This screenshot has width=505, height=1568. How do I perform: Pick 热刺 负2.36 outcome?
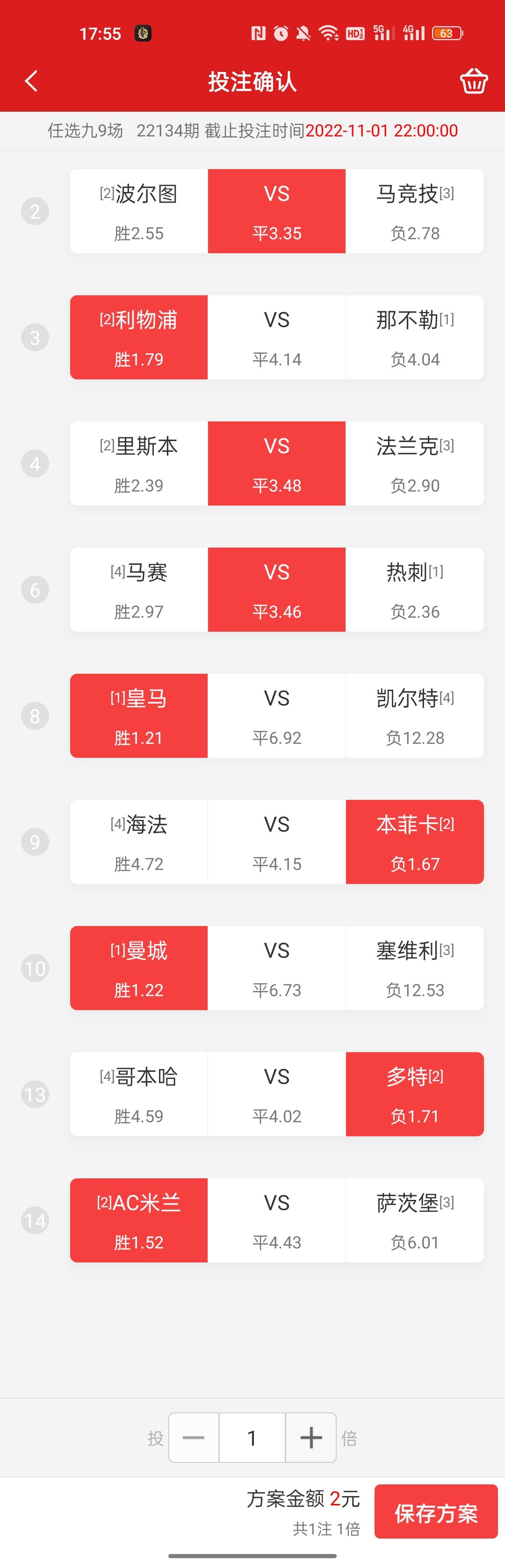415,589
